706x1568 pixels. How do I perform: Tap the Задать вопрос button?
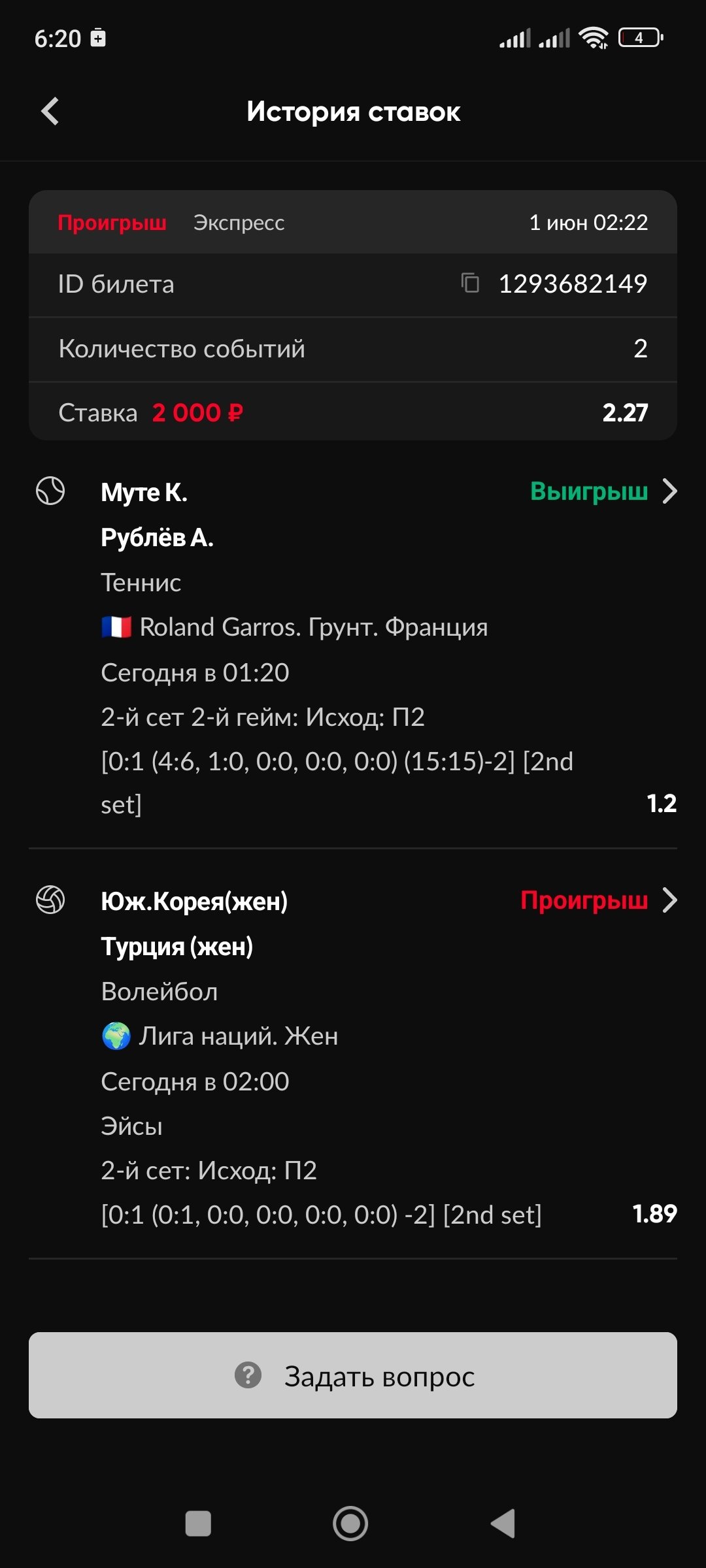coord(353,1376)
